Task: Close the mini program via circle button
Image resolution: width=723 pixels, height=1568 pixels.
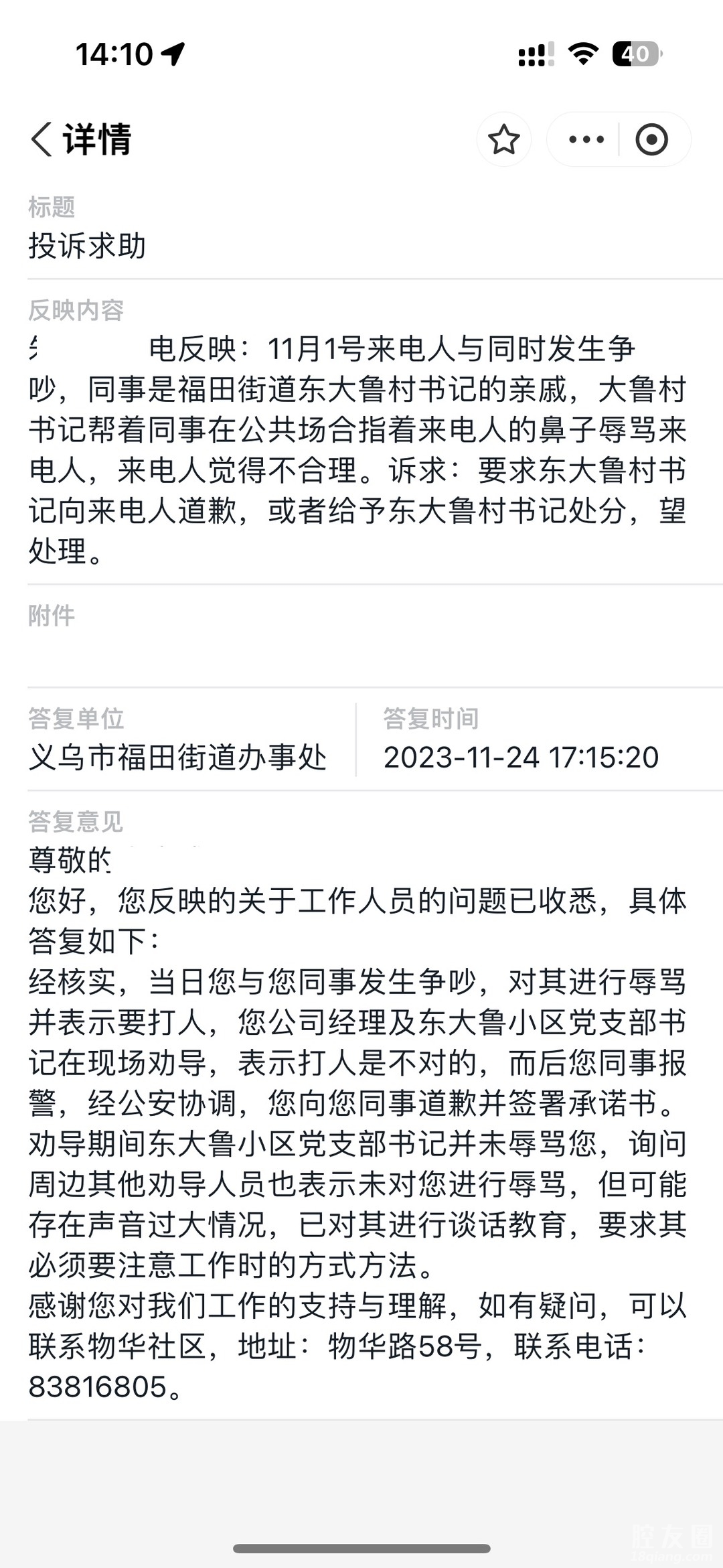Action: (651, 139)
